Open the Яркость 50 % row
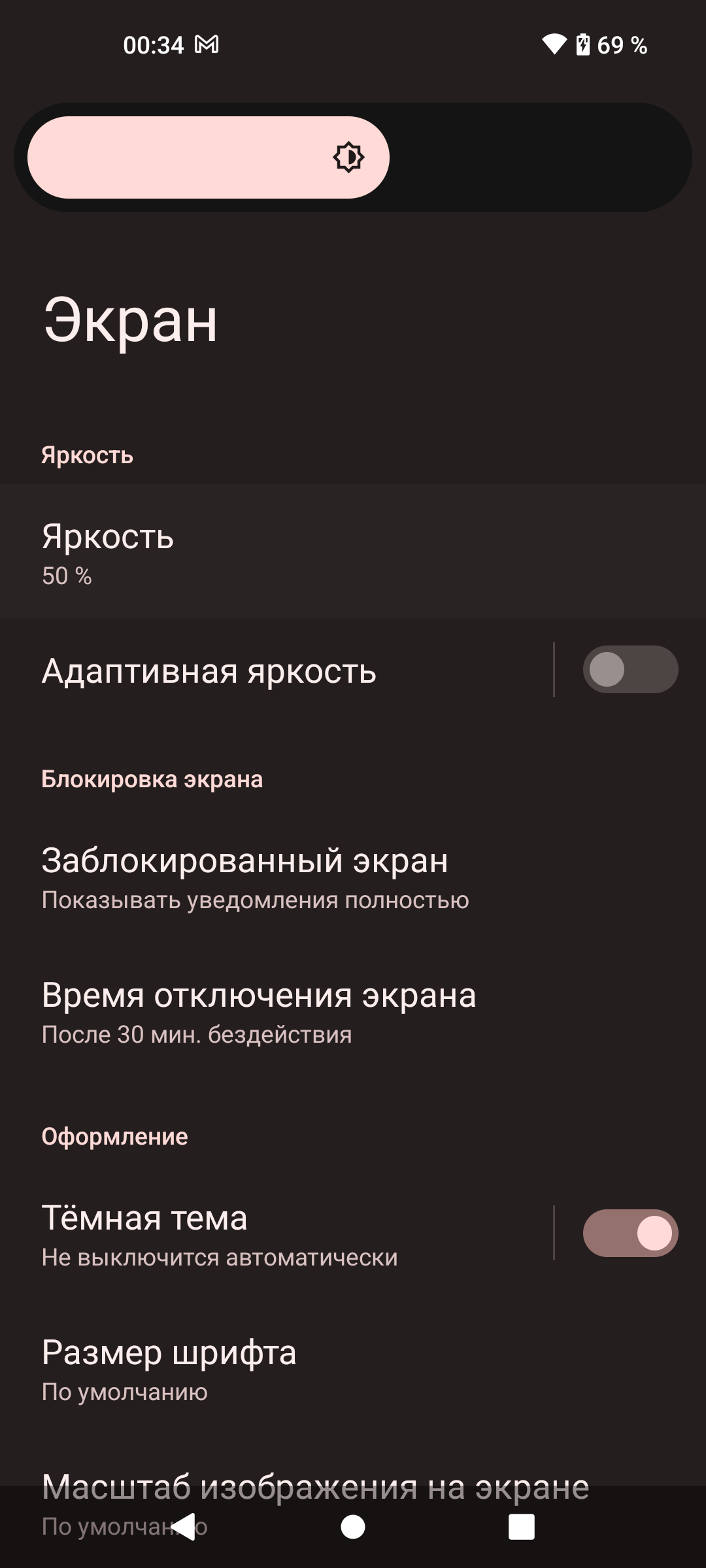 pos(353,553)
